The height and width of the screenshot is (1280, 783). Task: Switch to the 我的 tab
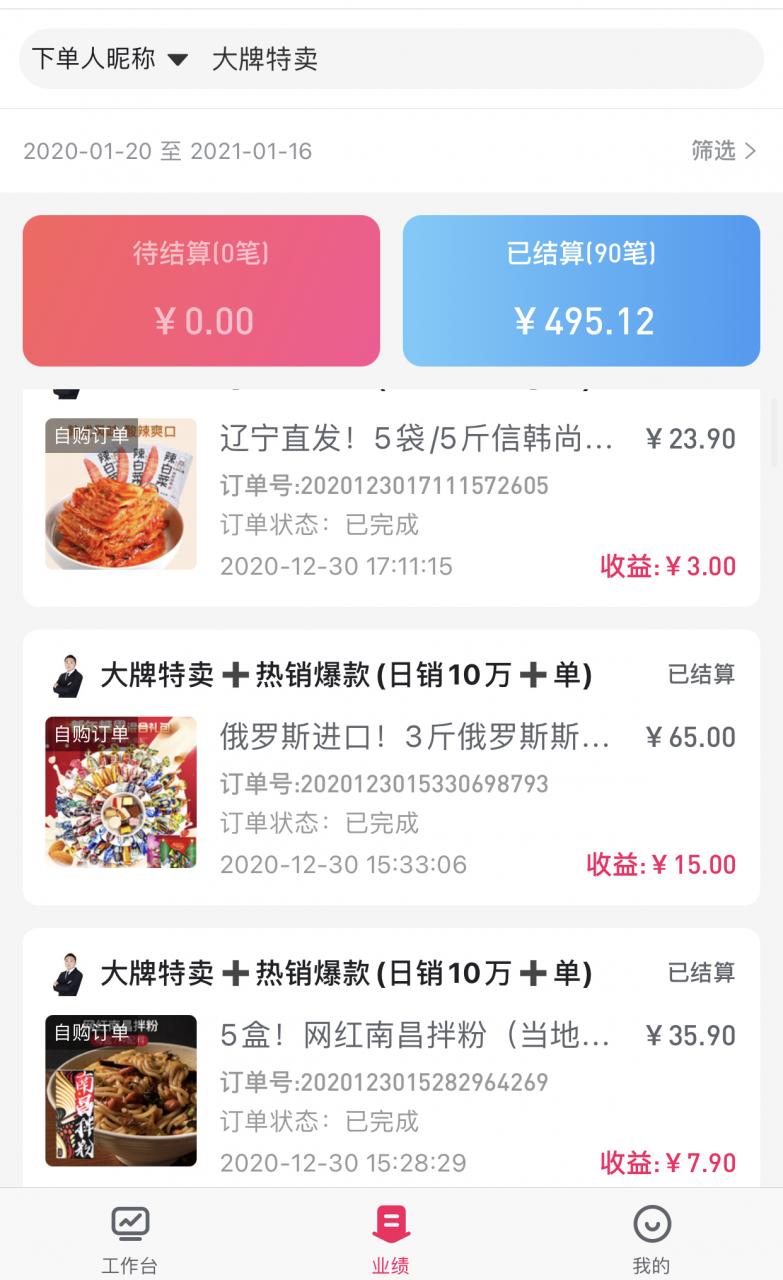652,1240
